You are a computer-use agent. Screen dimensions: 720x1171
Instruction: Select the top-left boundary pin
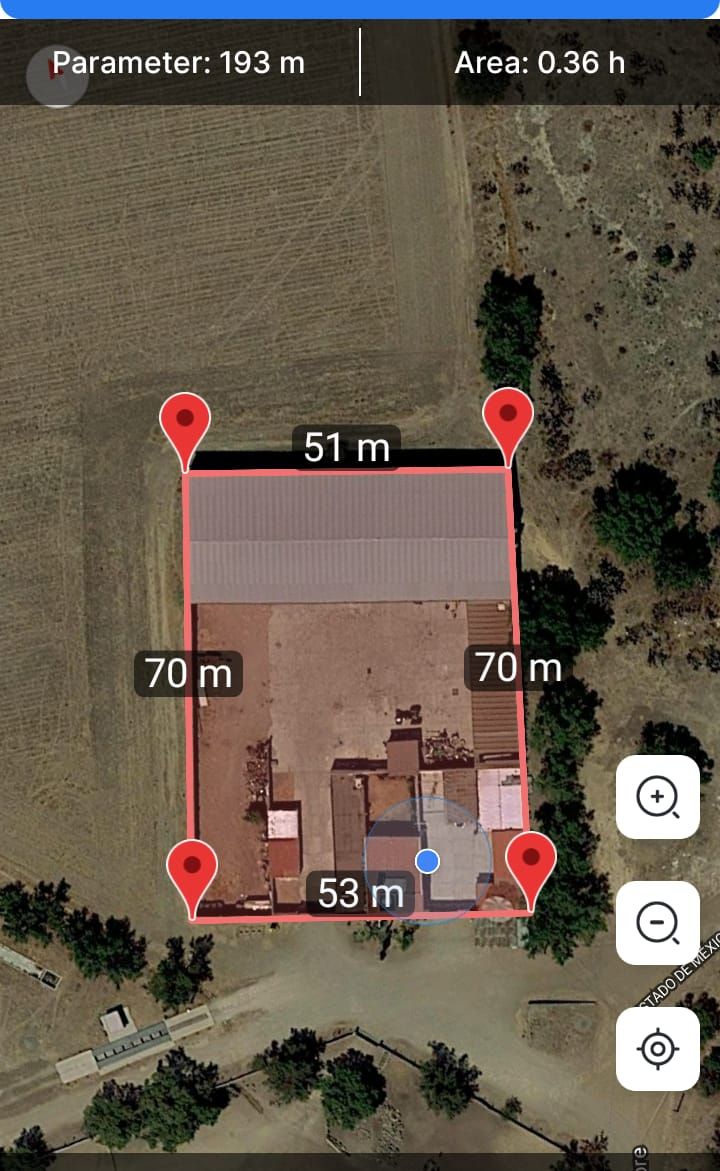coord(186,420)
